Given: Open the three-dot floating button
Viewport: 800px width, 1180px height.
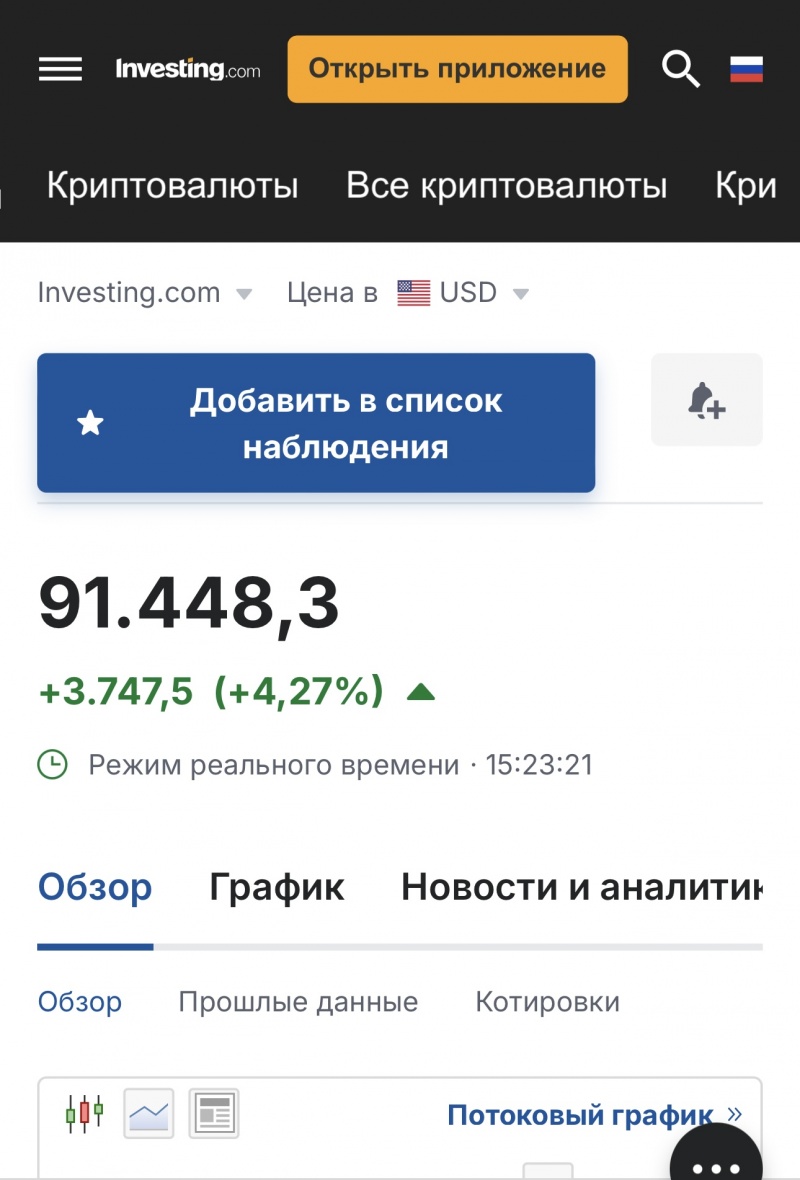Looking at the screenshot, I should 714,1163.
